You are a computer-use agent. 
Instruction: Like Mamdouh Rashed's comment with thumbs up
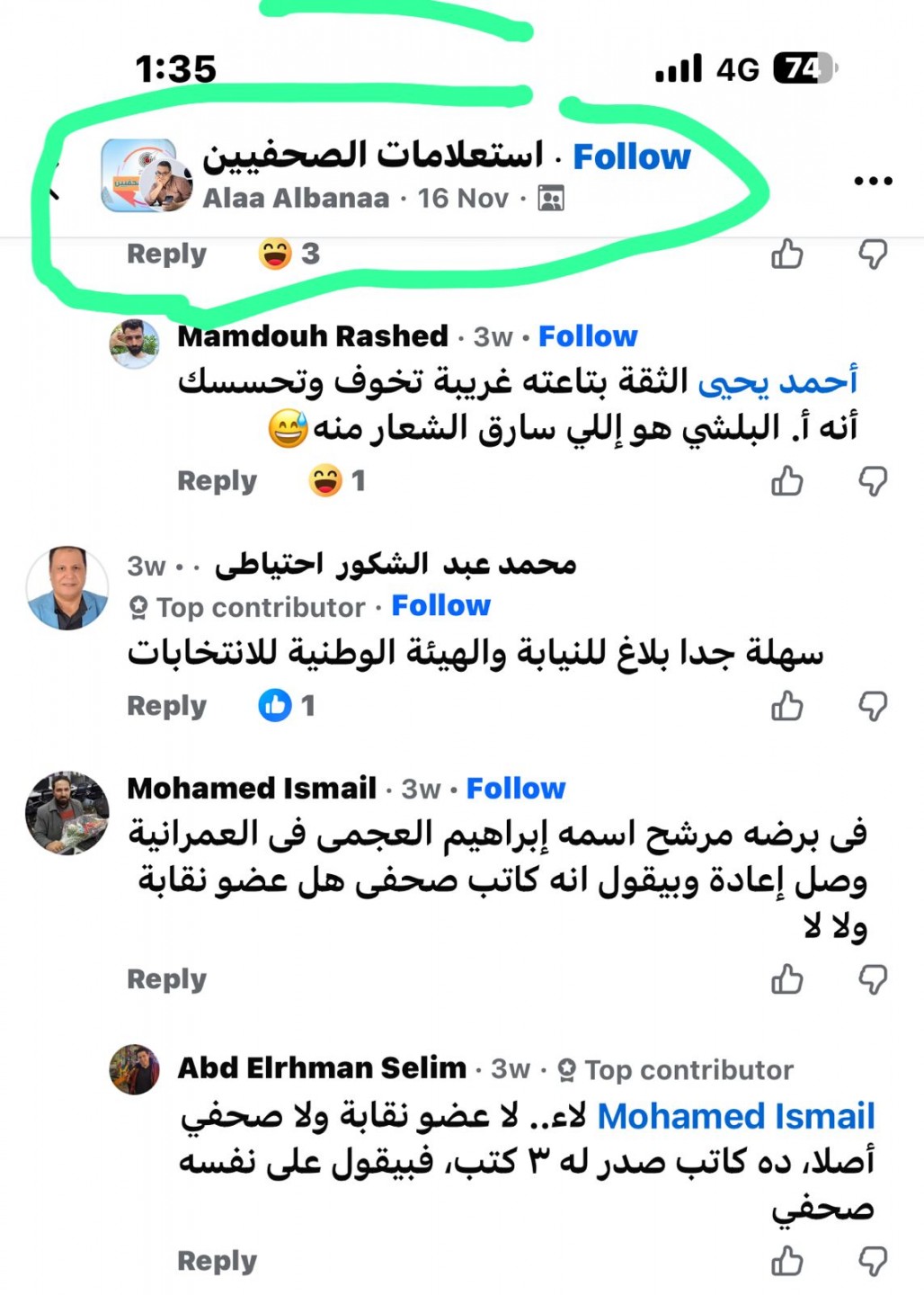pos(787,481)
